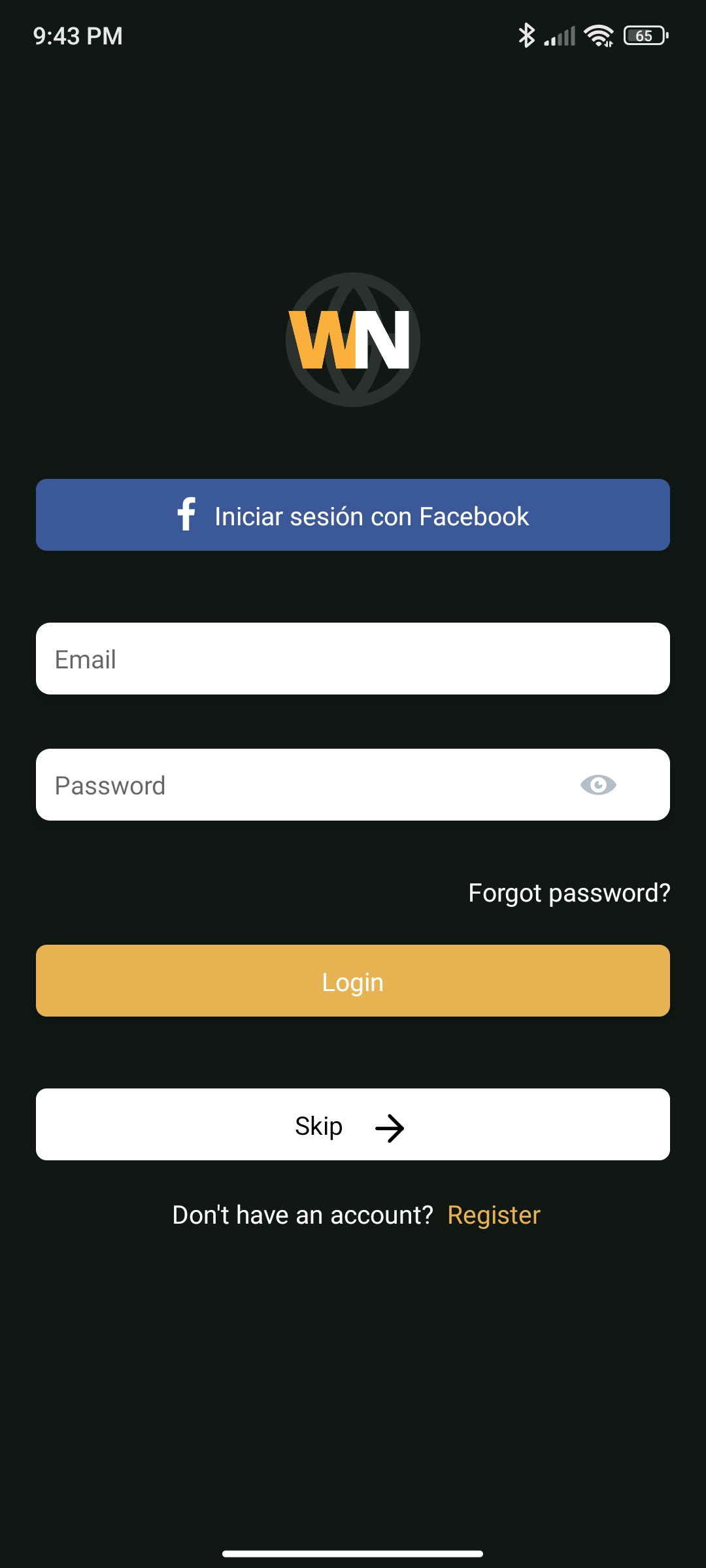706x1568 pixels.
Task: Skip login with the Skip button
Action: [353, 1124]
